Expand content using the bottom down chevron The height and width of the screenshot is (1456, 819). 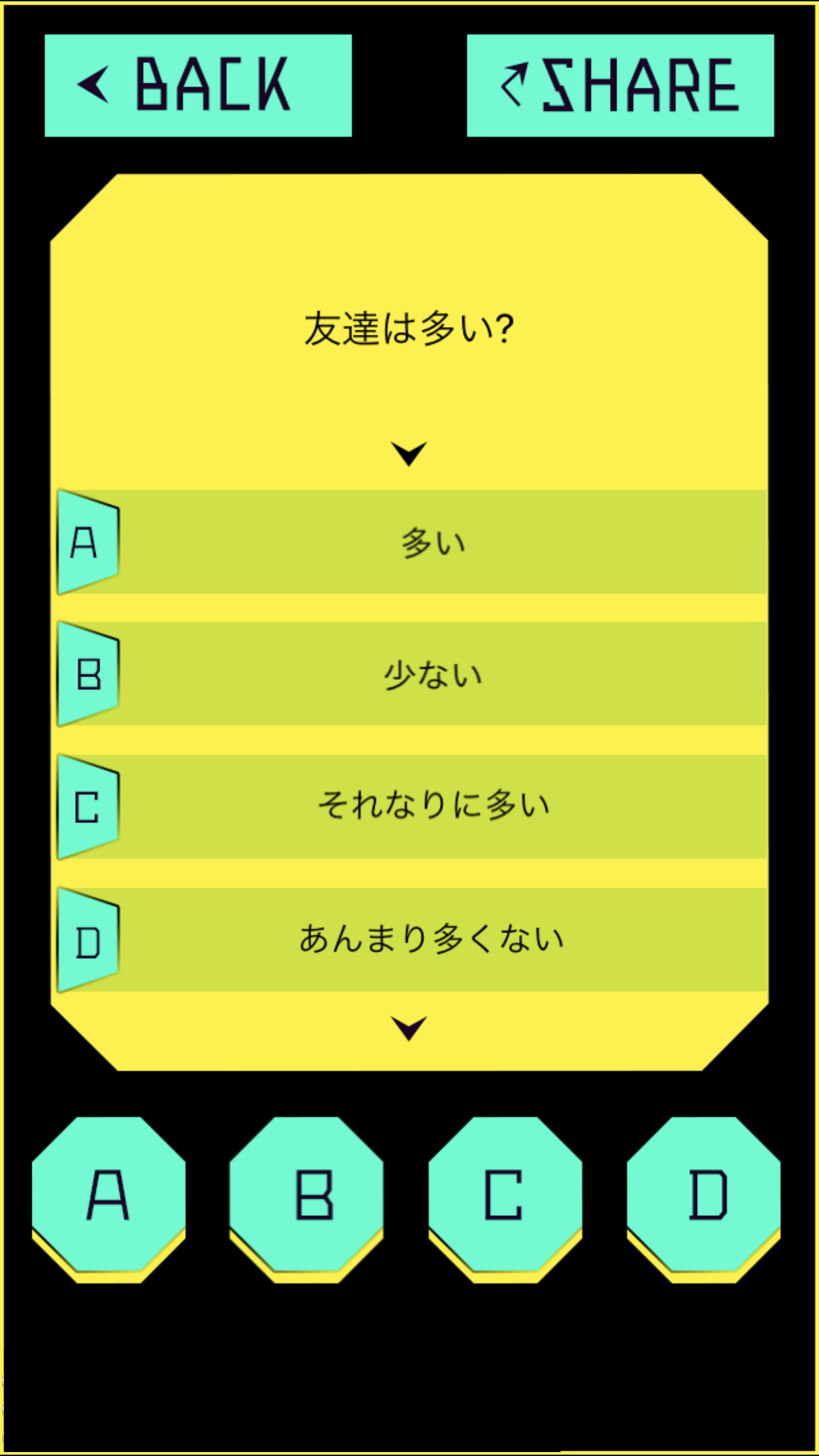[409, 1027]
